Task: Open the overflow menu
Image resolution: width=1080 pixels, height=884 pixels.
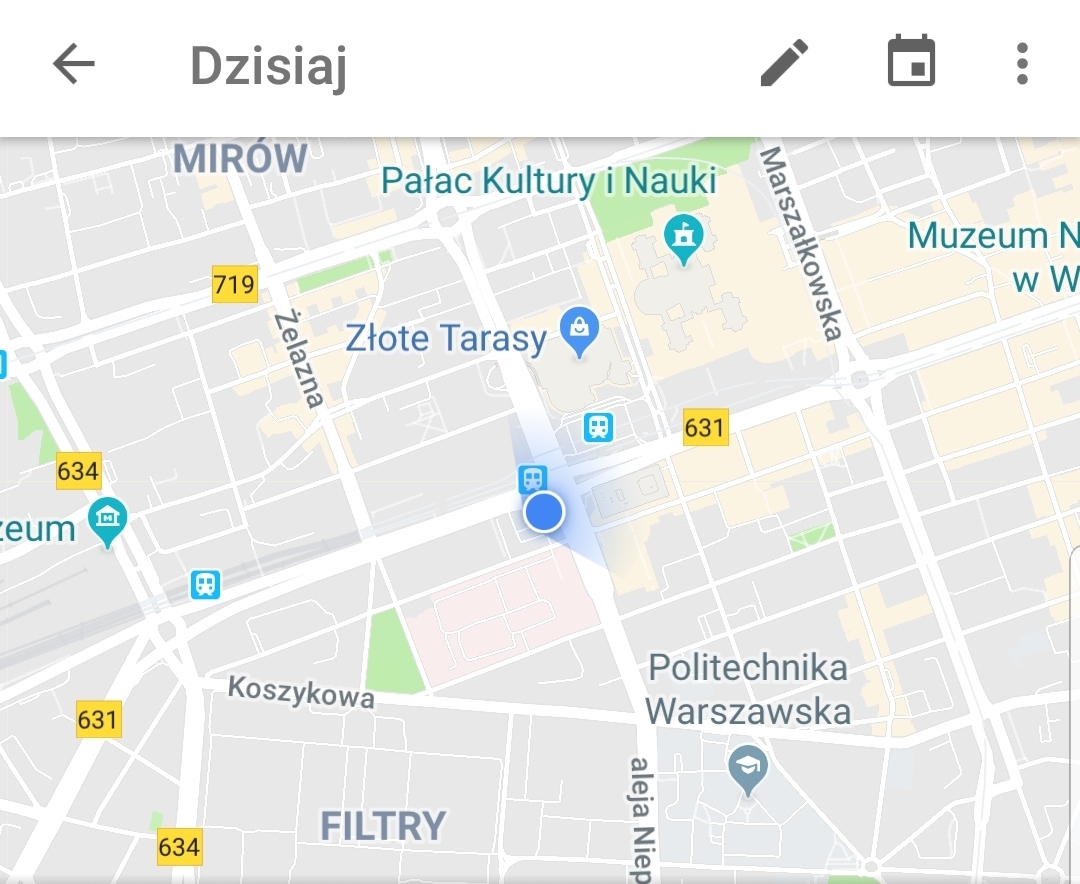Action: 1021,64
